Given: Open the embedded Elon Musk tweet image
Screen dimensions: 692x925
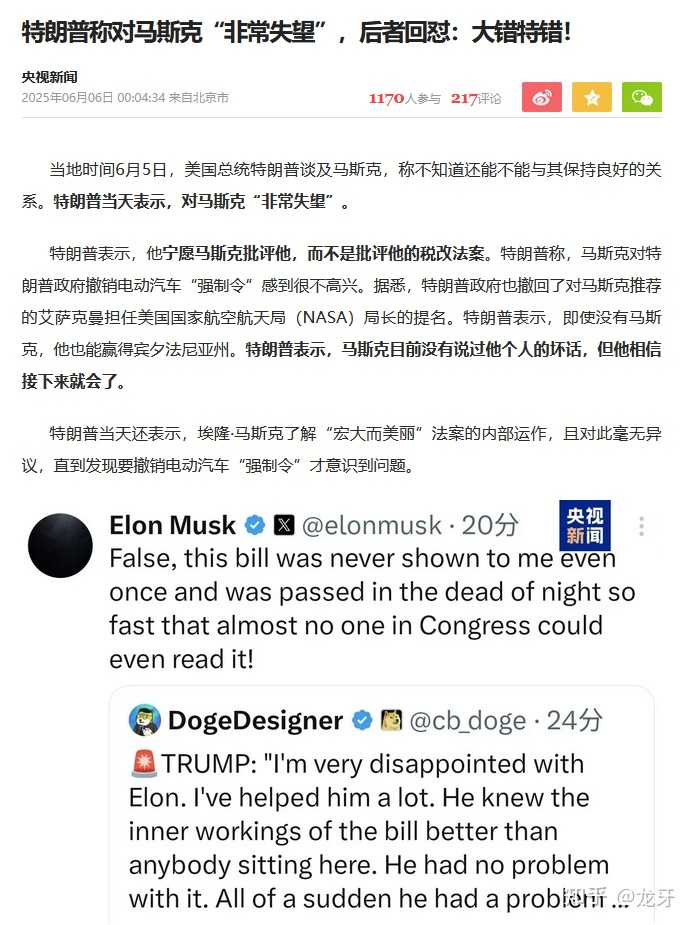Looking at the screenshot, I should [x=341, y=710].
